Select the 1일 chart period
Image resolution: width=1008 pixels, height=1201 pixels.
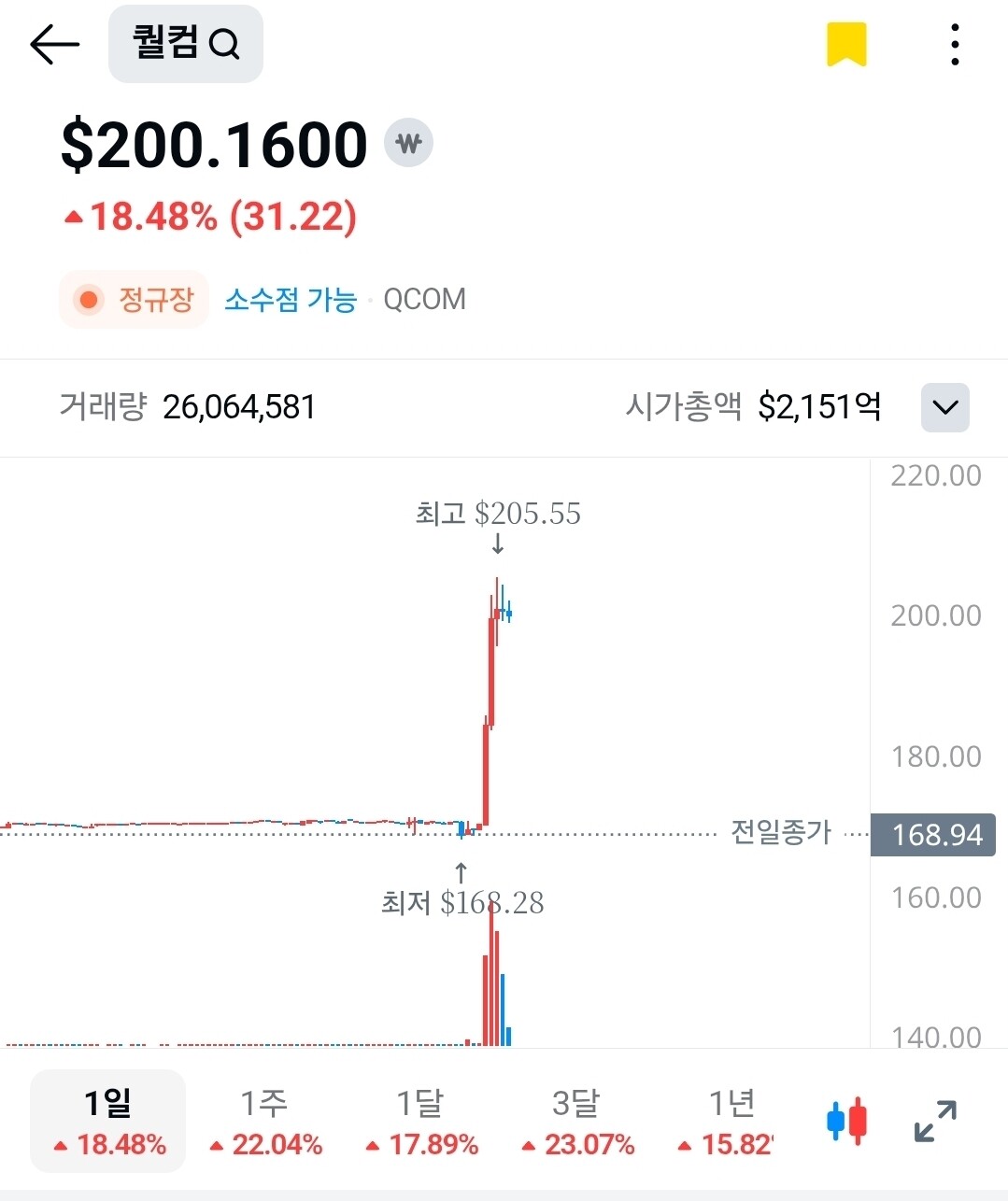pyautogui.click(x=108, y=1121)
